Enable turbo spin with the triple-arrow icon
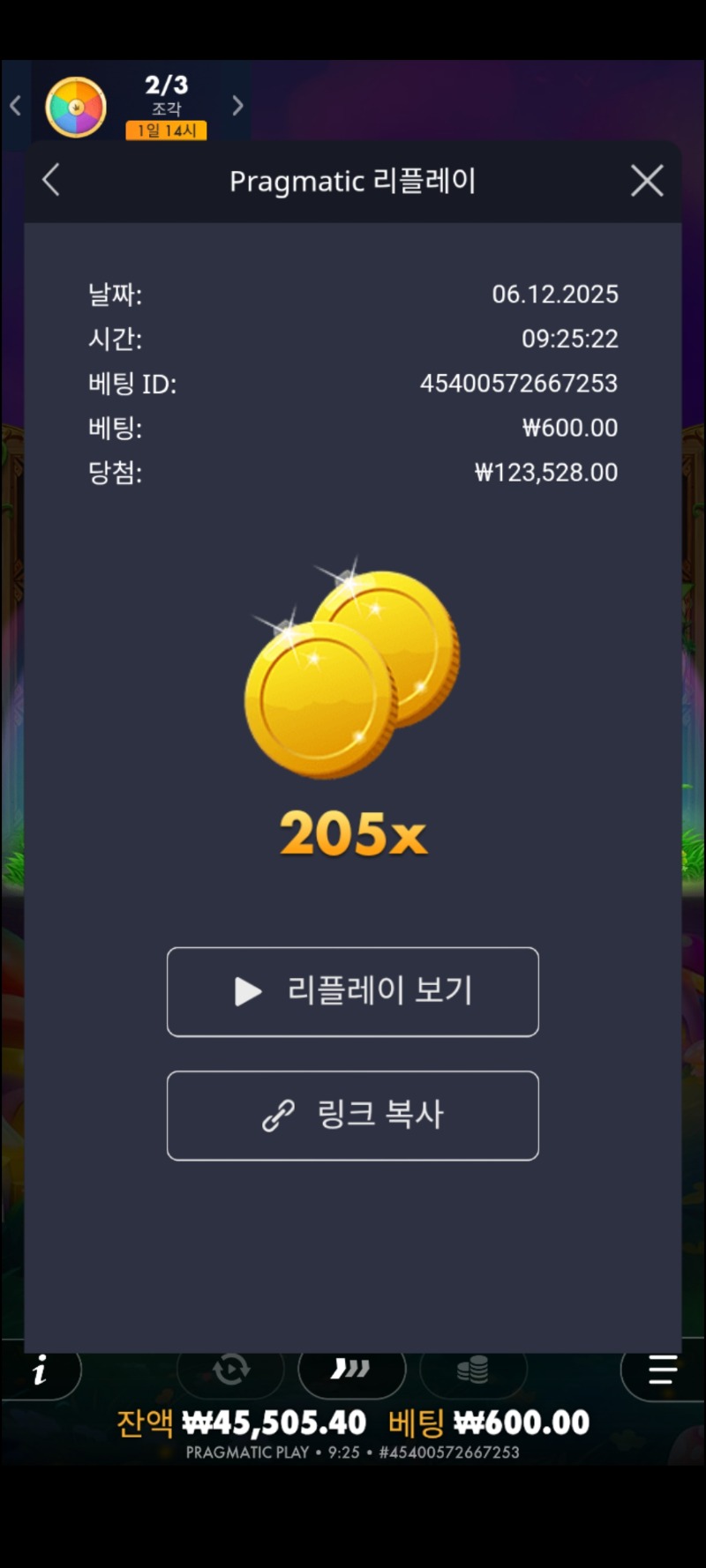 (x=352, y=1369)
